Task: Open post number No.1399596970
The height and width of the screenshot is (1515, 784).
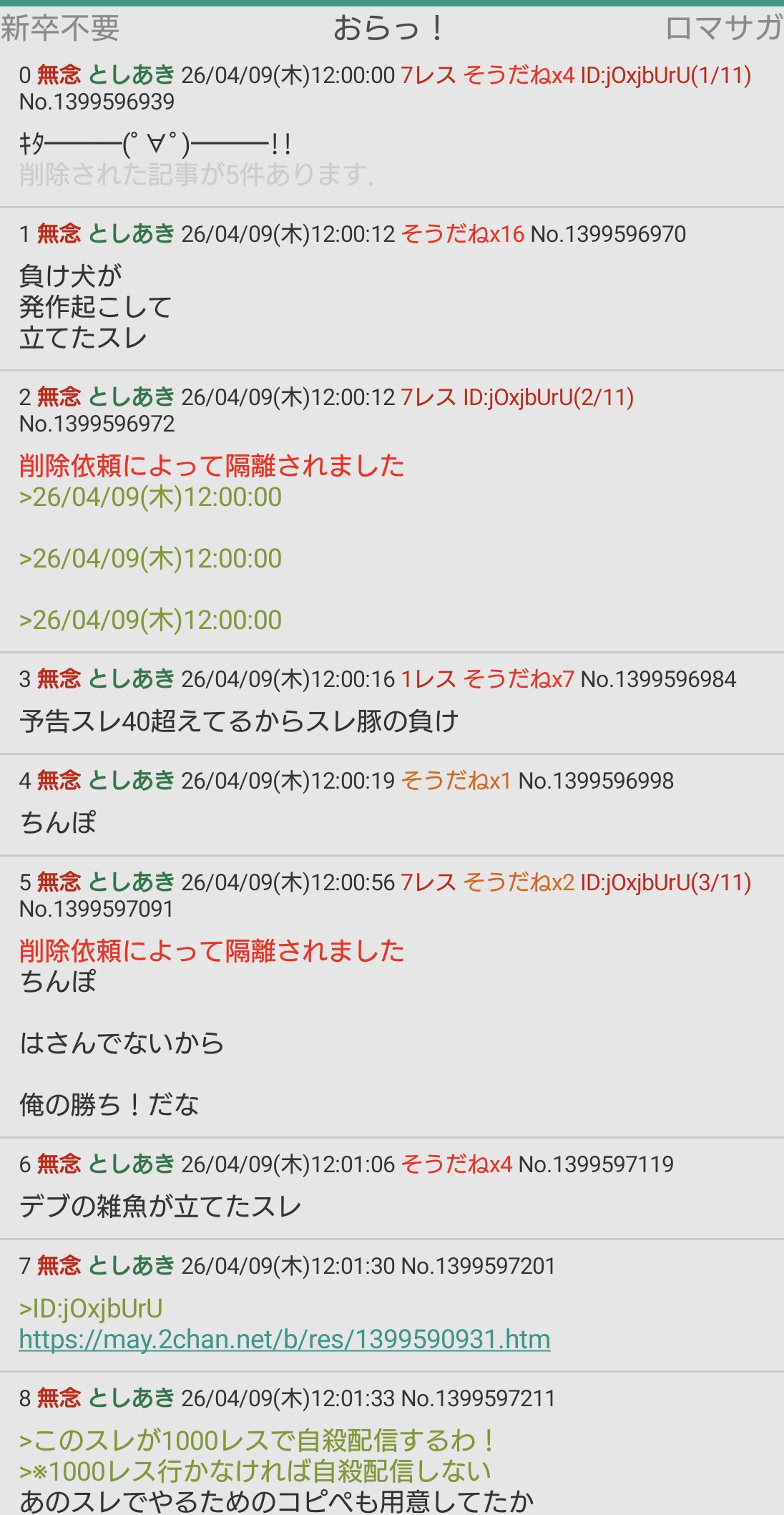Action: pyautogui.click(x=608, y=234)
